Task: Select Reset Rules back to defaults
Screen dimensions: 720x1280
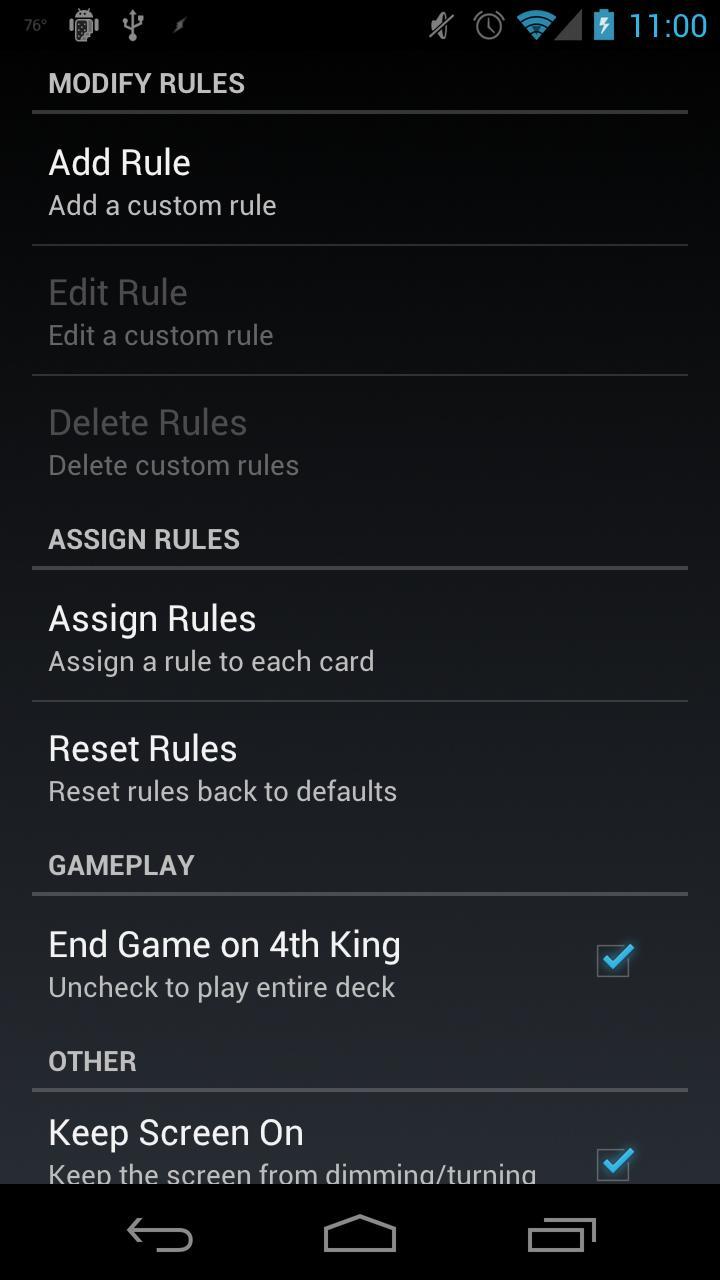Action: pyautogui.click(x=360, y=768)
